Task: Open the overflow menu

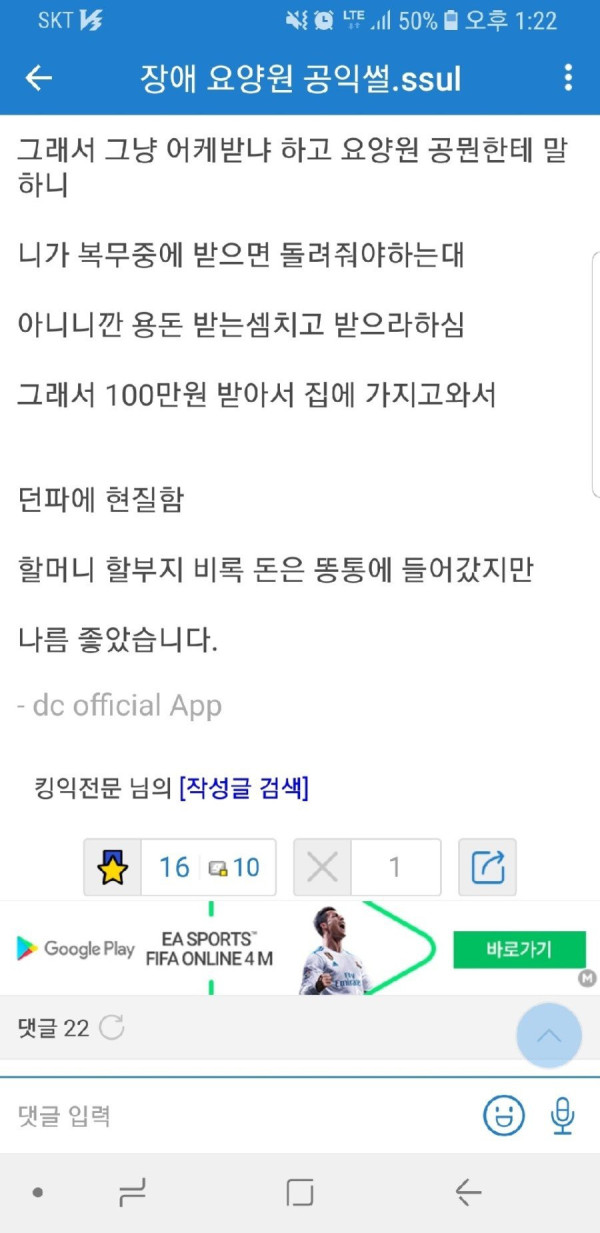Action: (567, 78)
